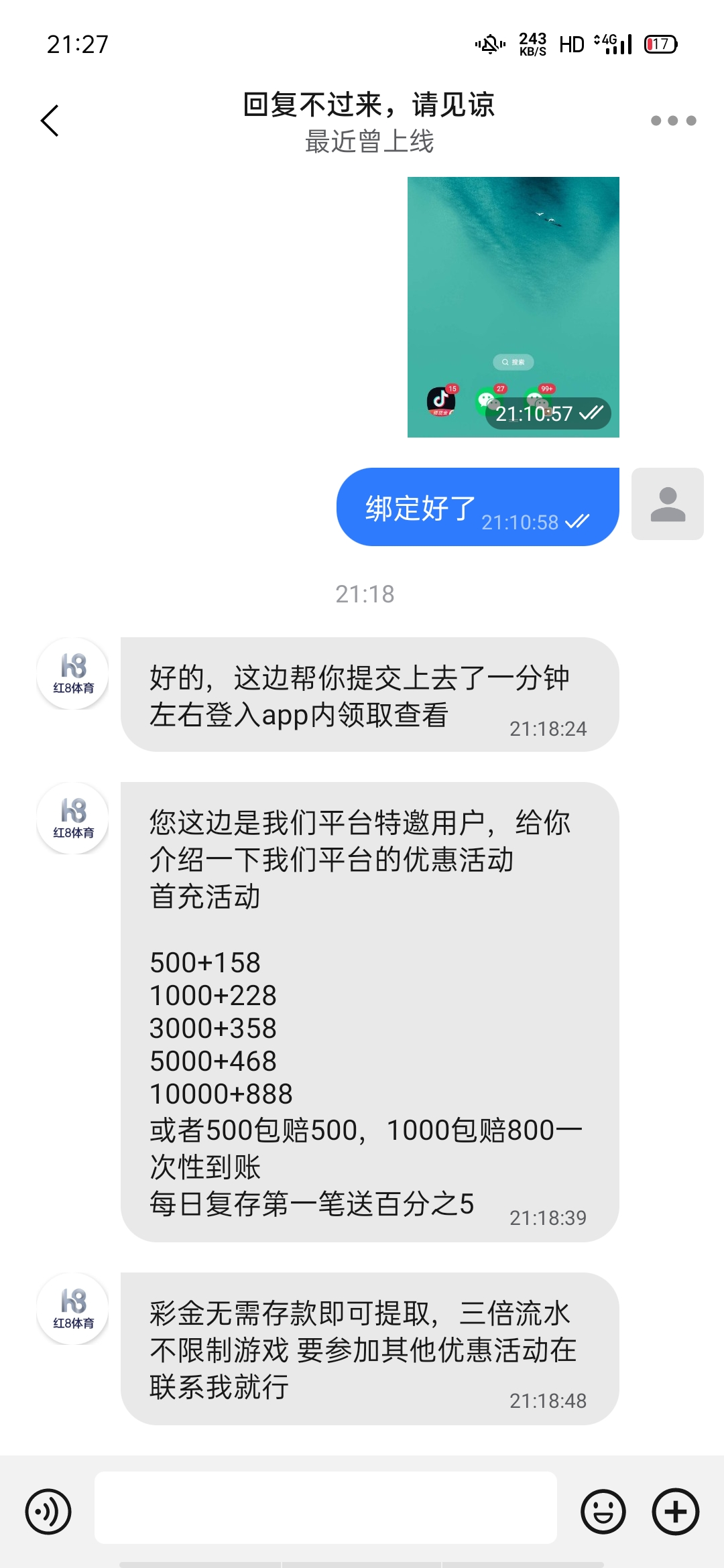Tap the double checkmark on the sent message
Viewport: 724px width, 1568px height.
579,522
